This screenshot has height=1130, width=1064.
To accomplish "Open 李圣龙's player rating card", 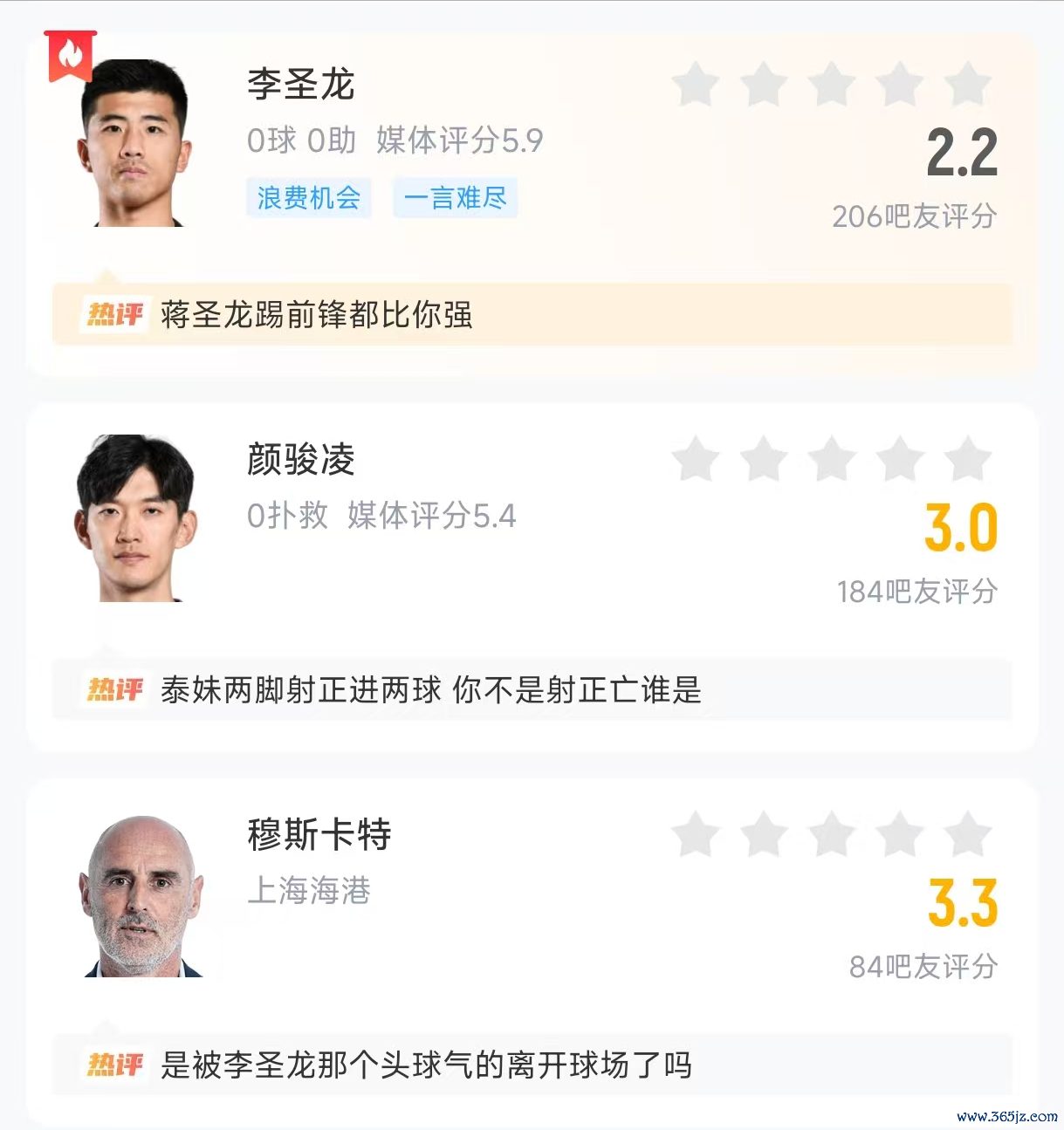I will (x=300, y=85).
